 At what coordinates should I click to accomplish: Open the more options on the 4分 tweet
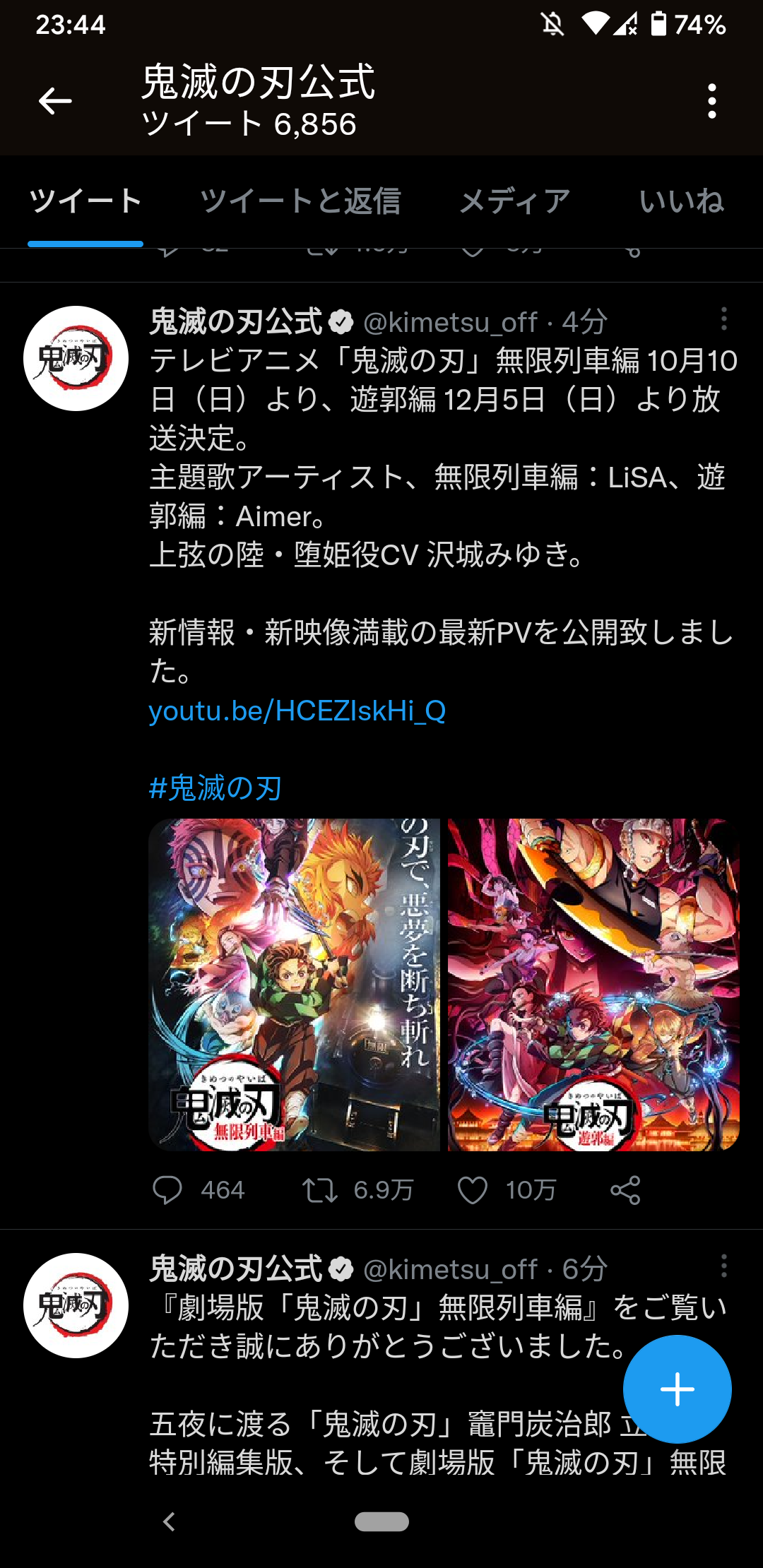click(723, 319)
